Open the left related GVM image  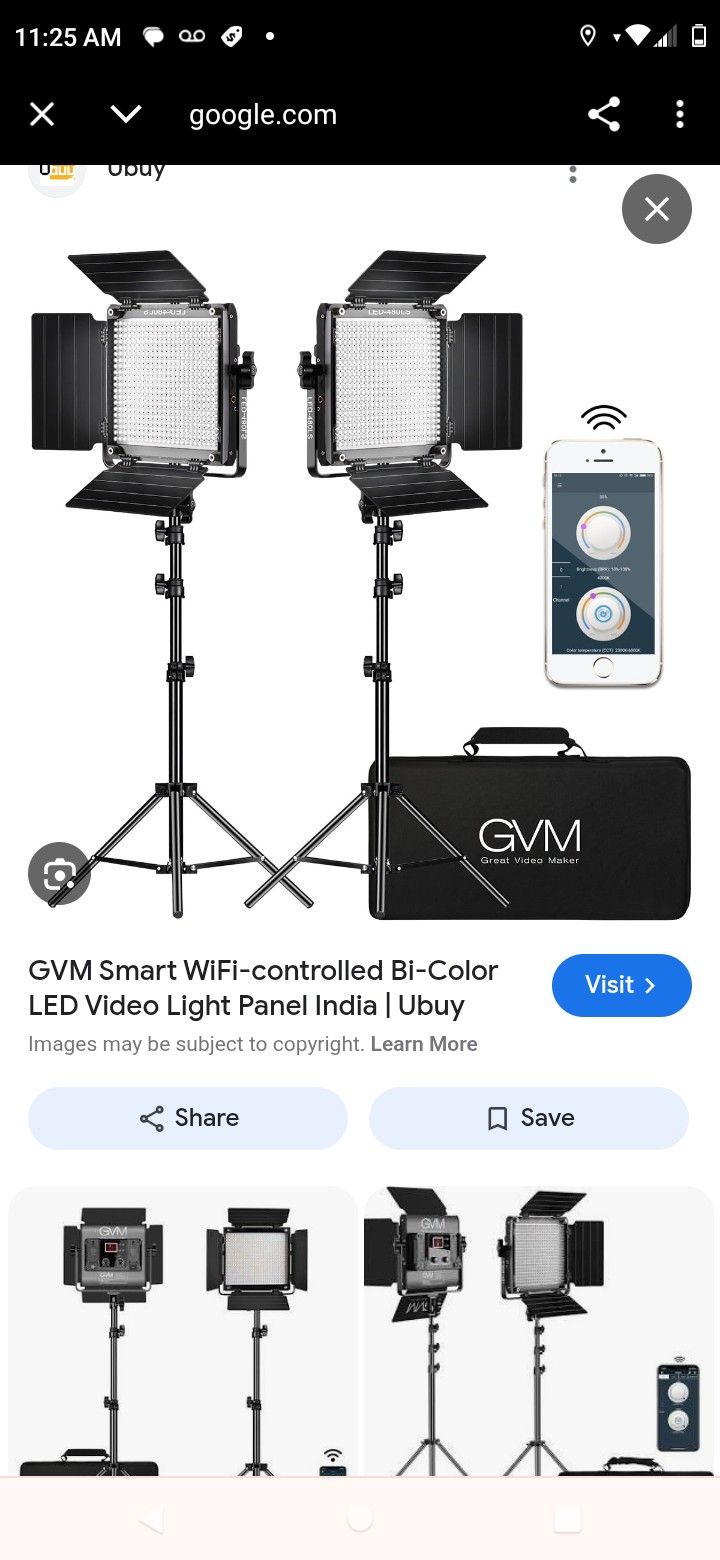pyautogui.click(x=183, y=1332)
